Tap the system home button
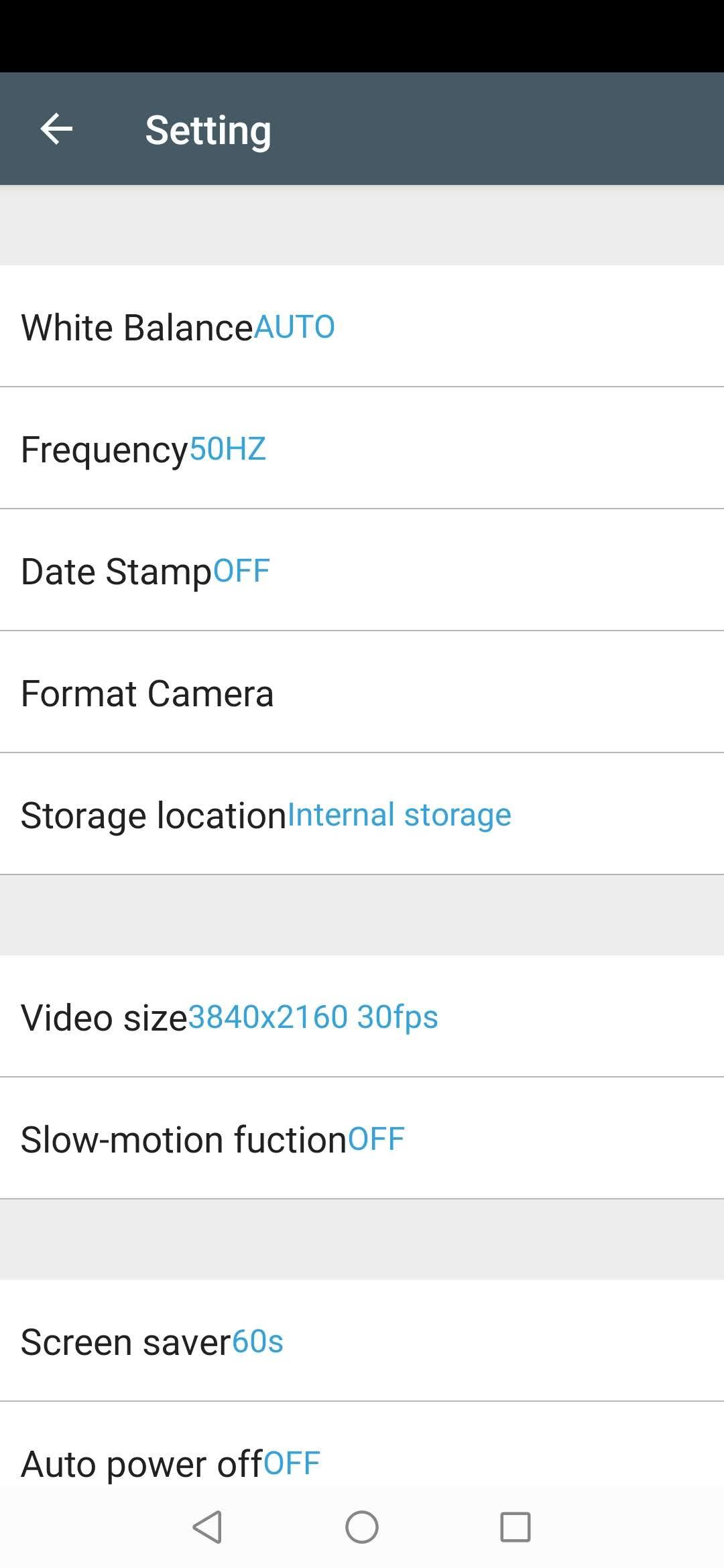This screenshot has height=1568, width=724. click(362, 1527)
